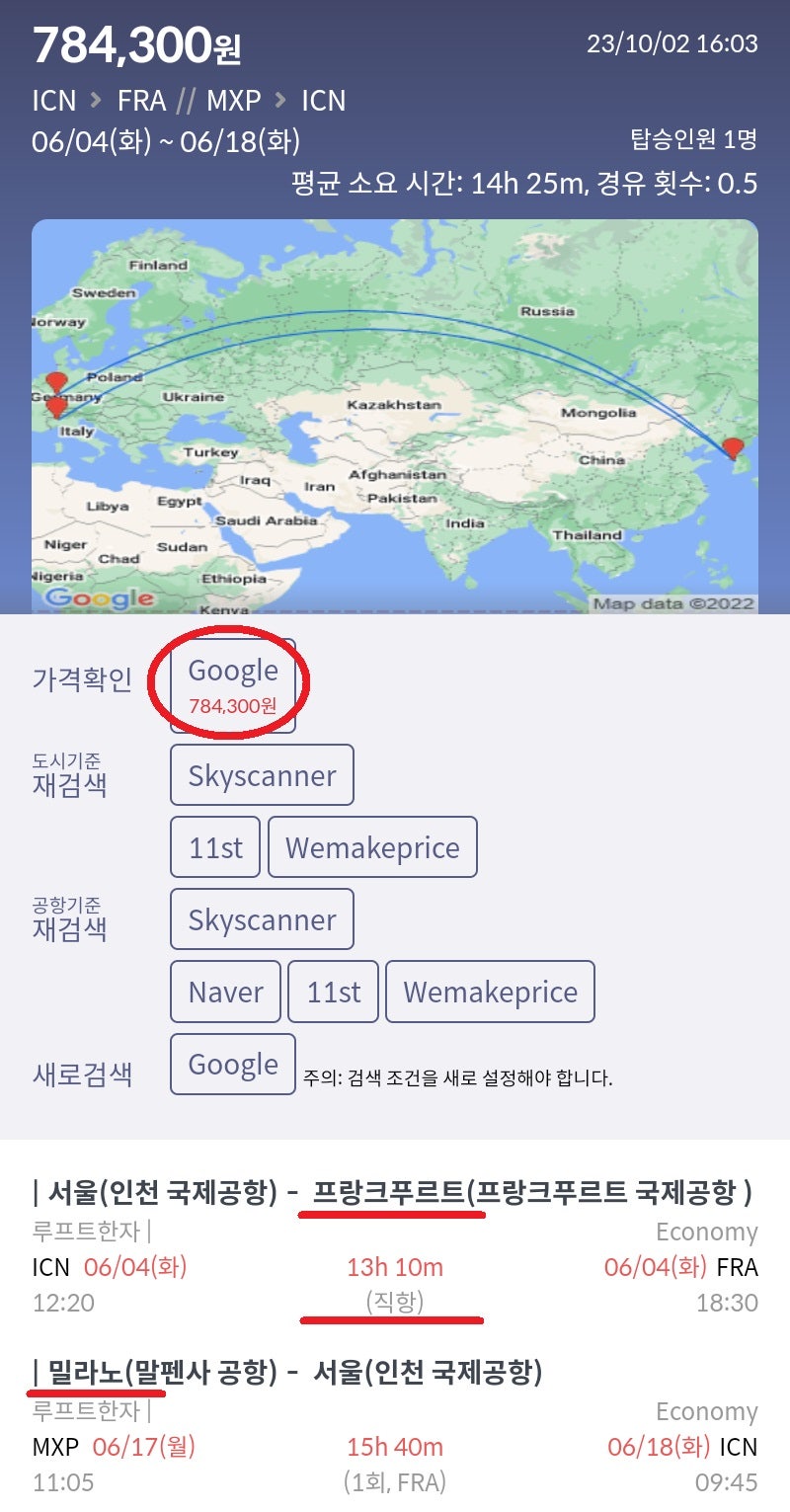
Task: Start a new search (새로검색) with Google
Action: pyautogui.click(x=233, y=1064)
